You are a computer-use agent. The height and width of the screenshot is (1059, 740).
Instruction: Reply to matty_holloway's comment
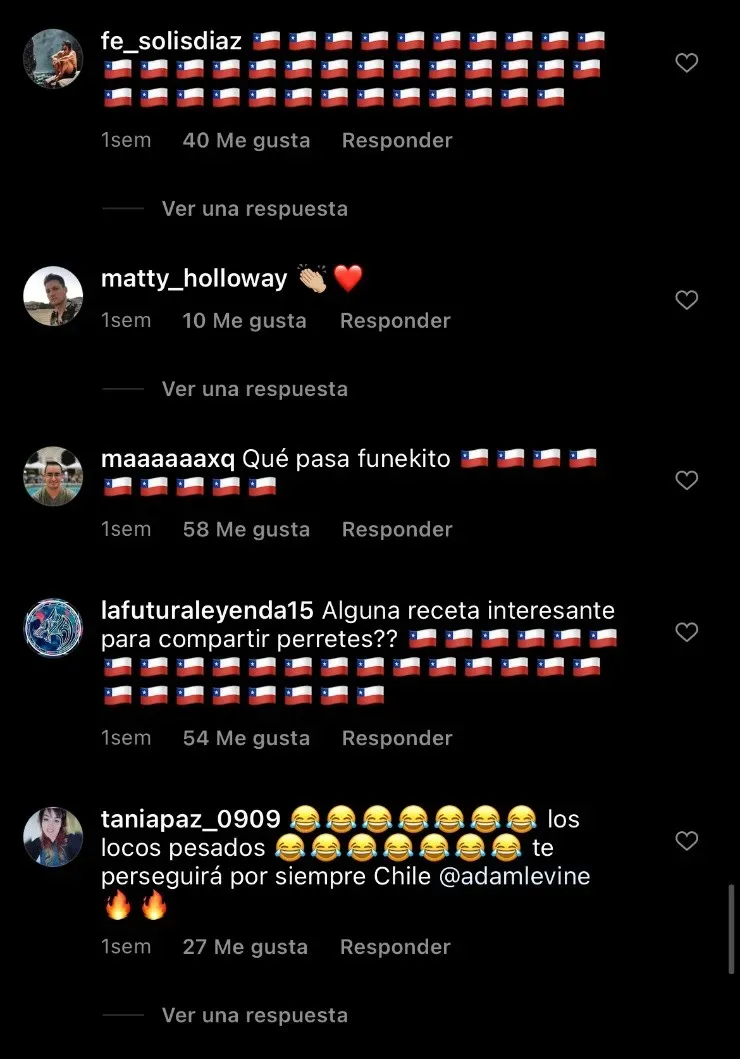[395, 321]
